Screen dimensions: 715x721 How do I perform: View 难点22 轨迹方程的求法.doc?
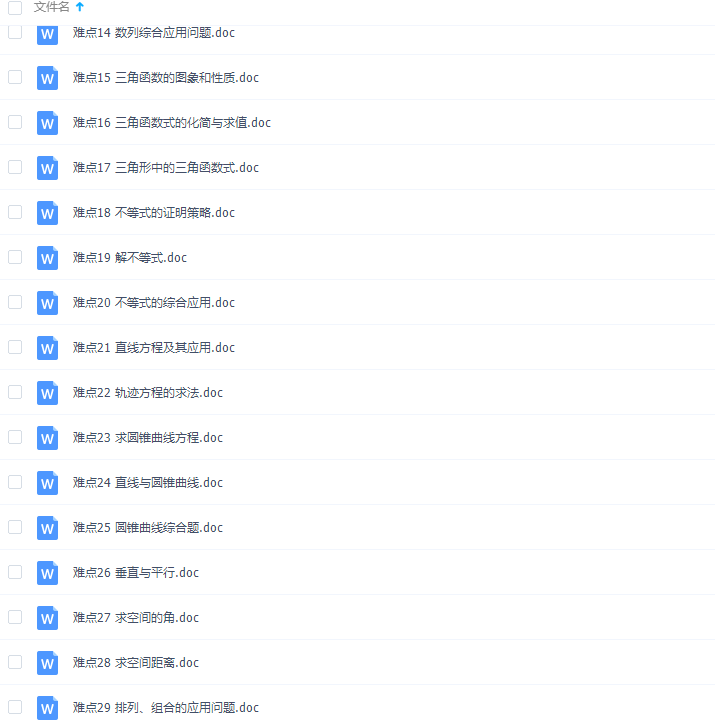click(147, 393)
